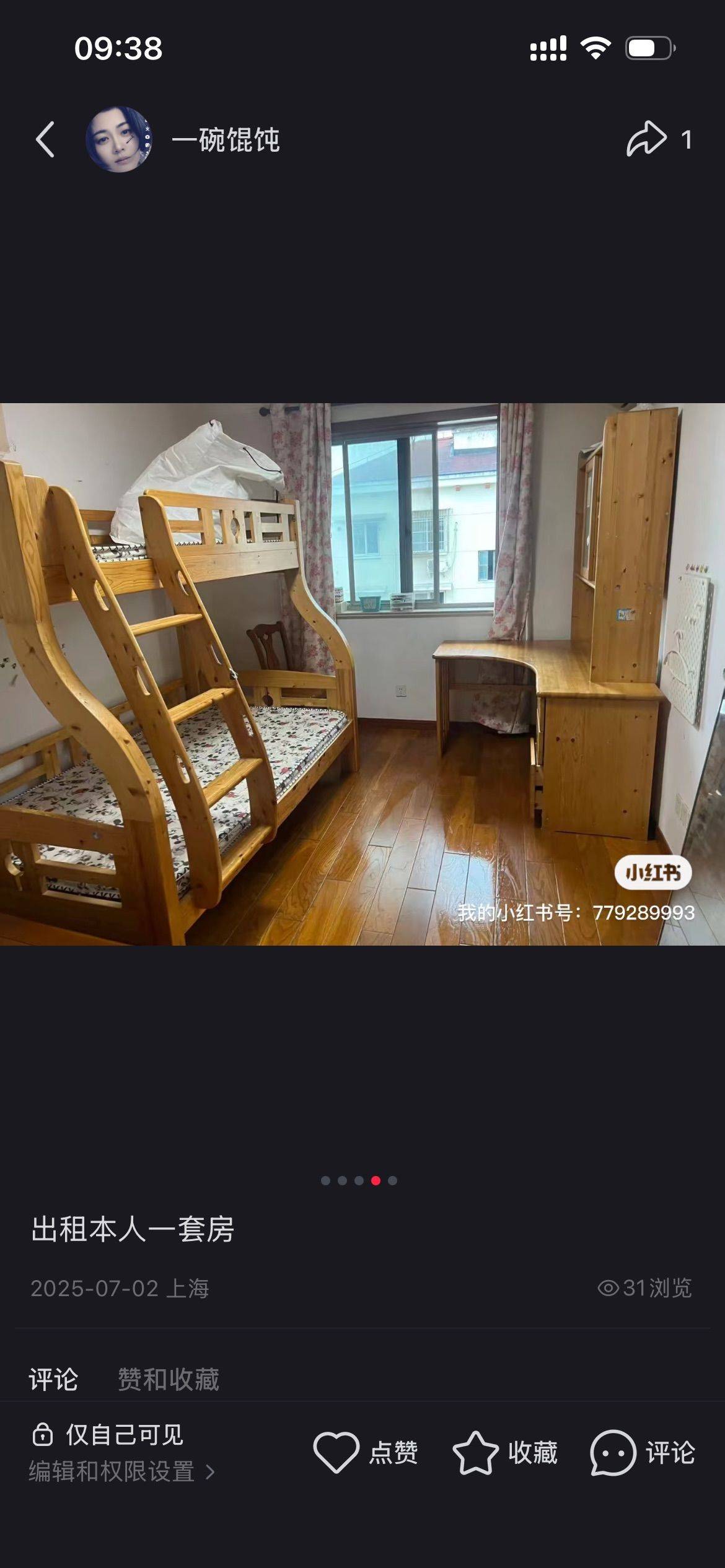725x1568 pixels.
Task: Open 编辑和权限设置
Action: pyautogui.click(x=121, y=1472)
